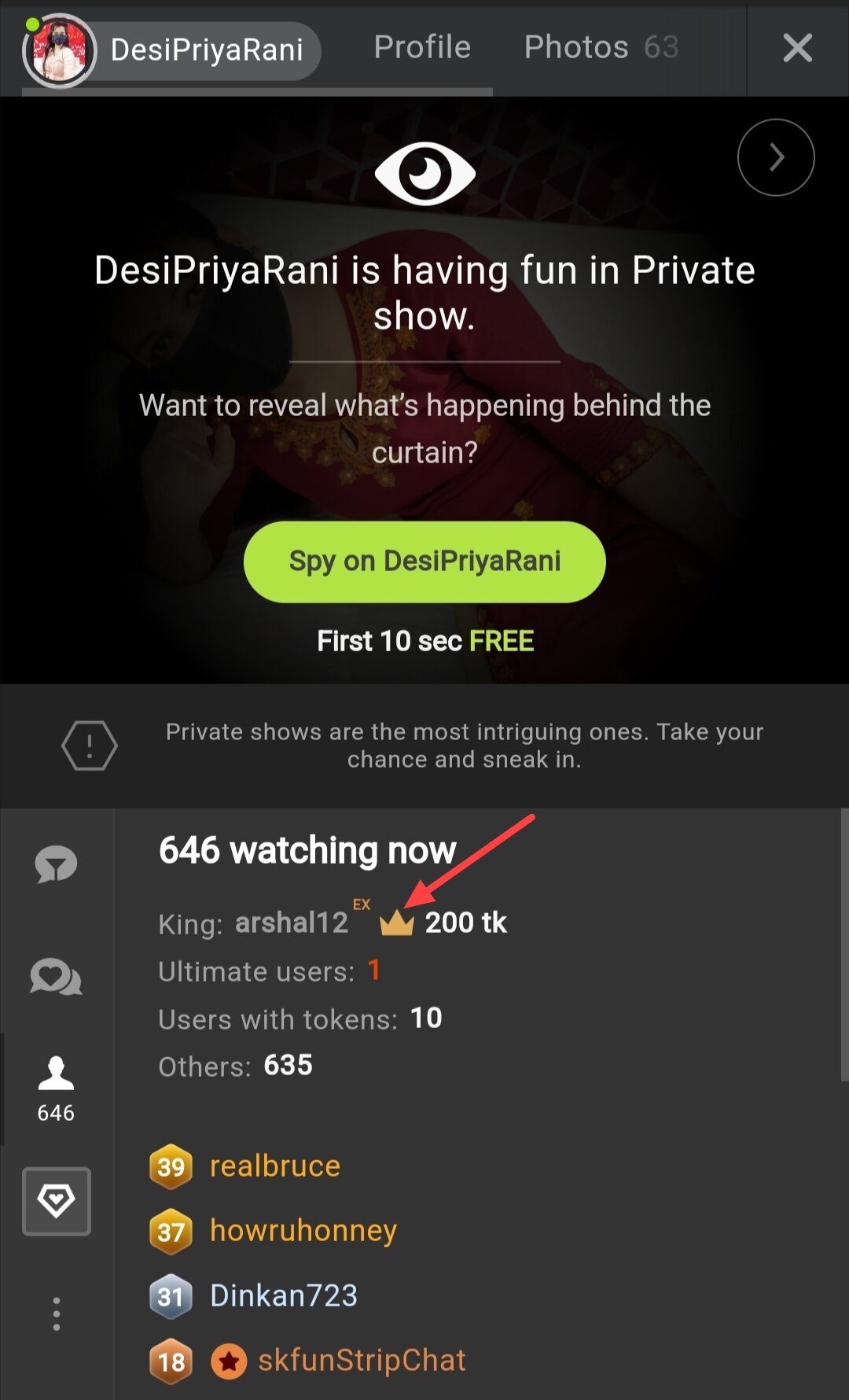Close the room with the X button

click(797, 49)
